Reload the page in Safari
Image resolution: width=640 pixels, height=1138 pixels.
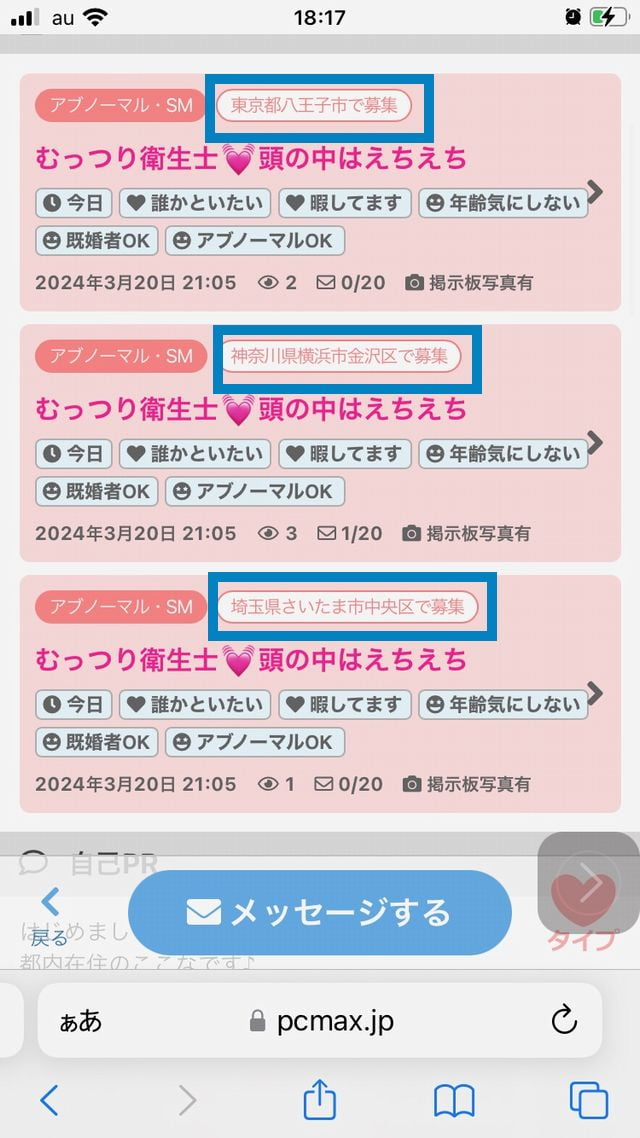[564, 1020]
